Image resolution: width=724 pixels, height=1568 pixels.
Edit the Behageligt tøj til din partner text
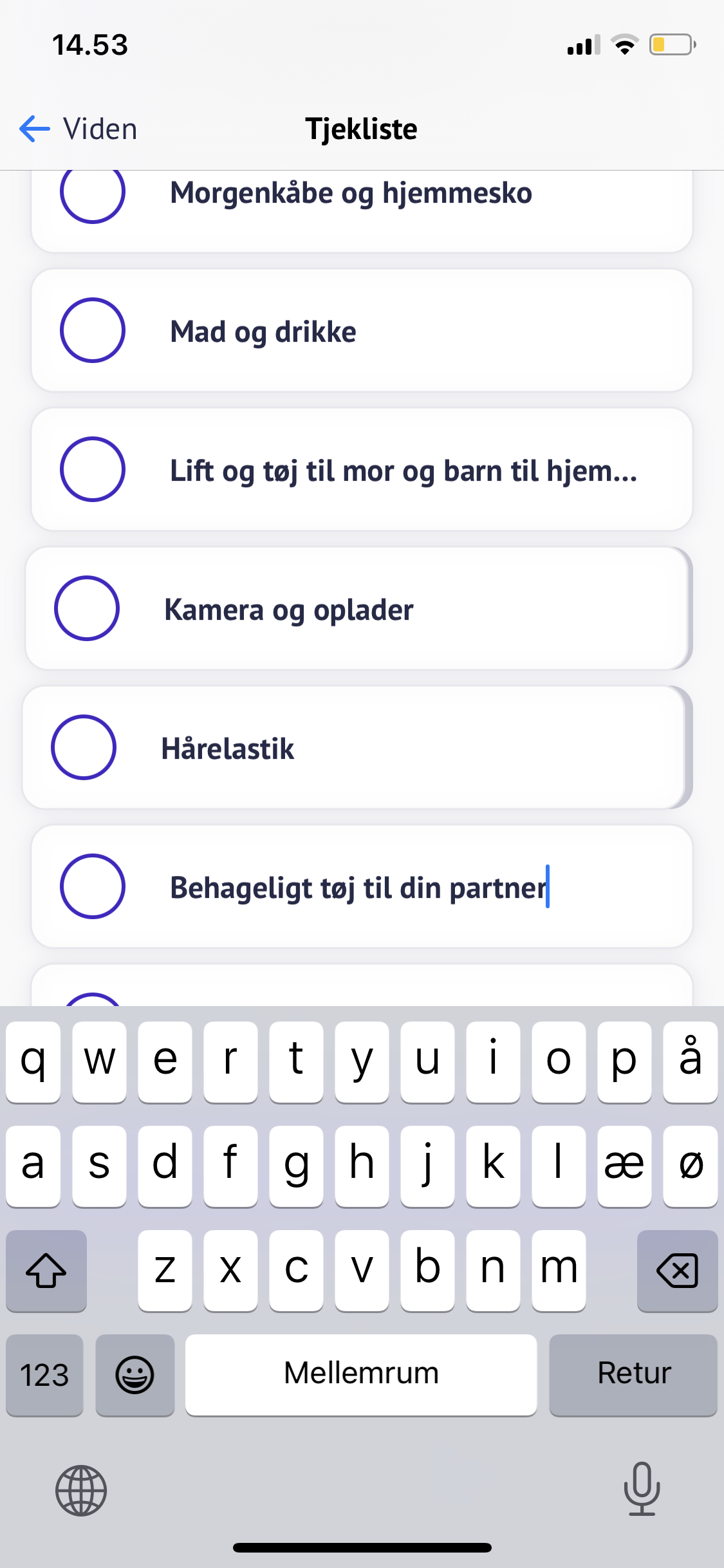(358, 888)
